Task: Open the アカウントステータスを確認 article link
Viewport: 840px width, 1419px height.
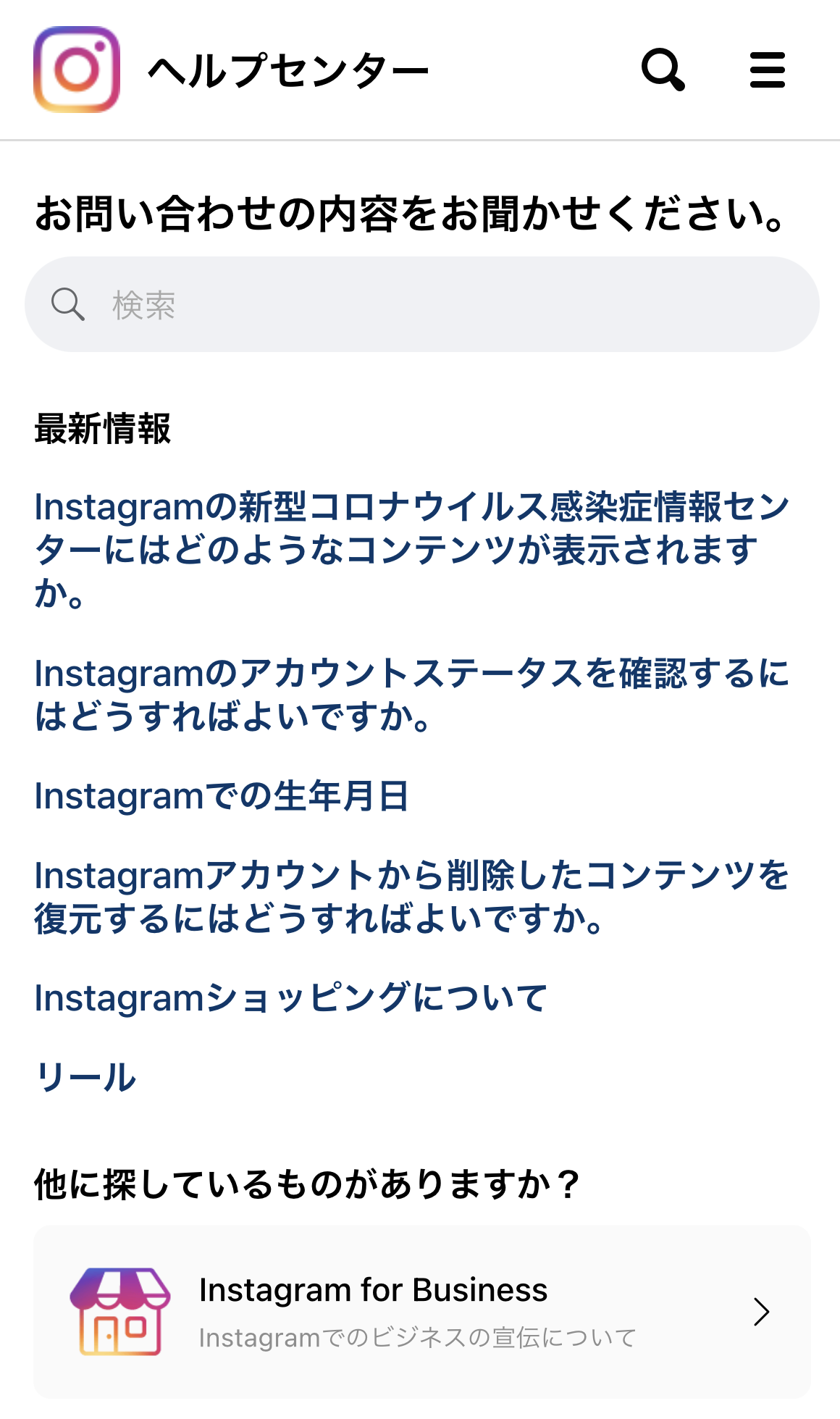Action: pyautogui.click(x=411, y=695)
